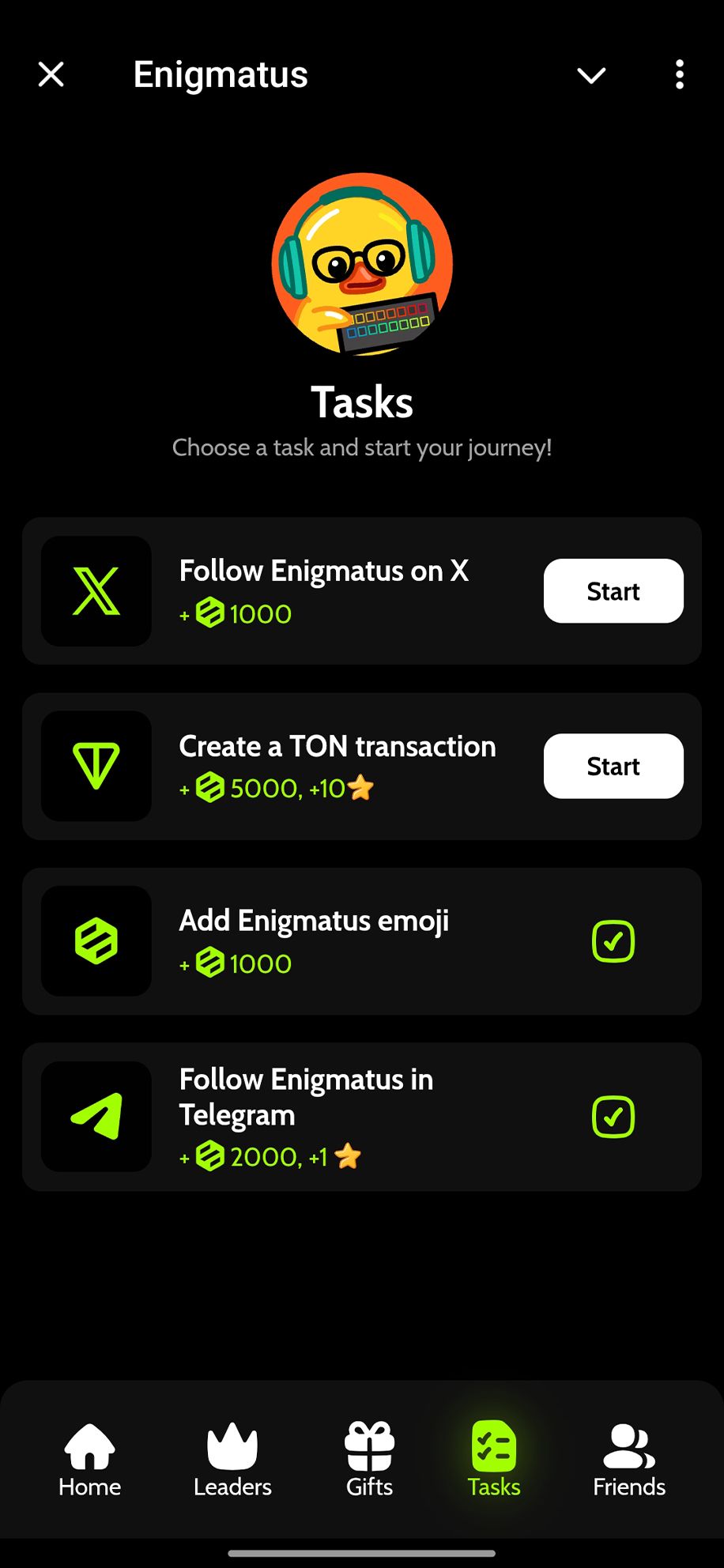This screenshot has width=724, height=1568.
Task: Switch to the Friends tab
Action: [x=629, y=1461]
